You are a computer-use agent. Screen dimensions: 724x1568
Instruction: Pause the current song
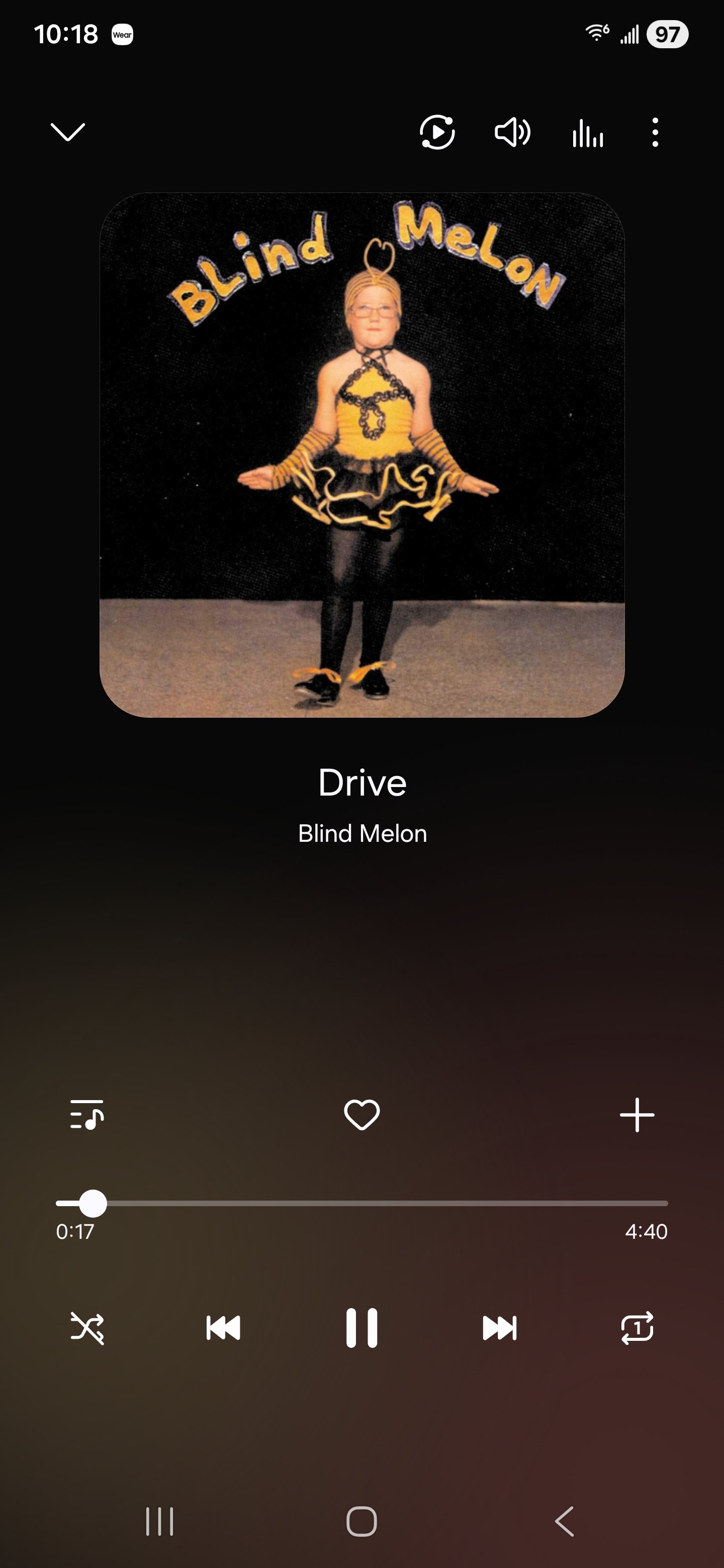[x=361, y=1328]
